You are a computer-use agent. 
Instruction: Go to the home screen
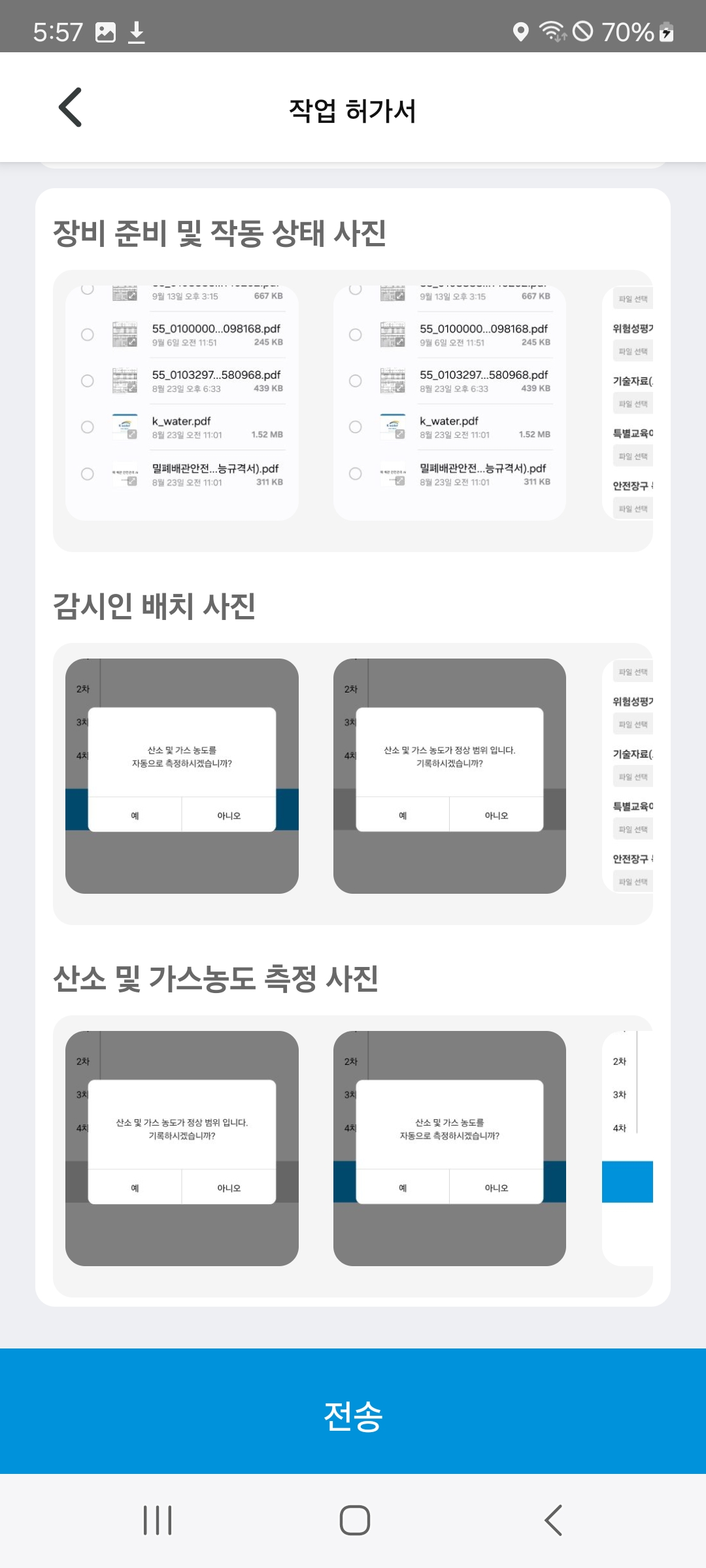pos(354,1520)
